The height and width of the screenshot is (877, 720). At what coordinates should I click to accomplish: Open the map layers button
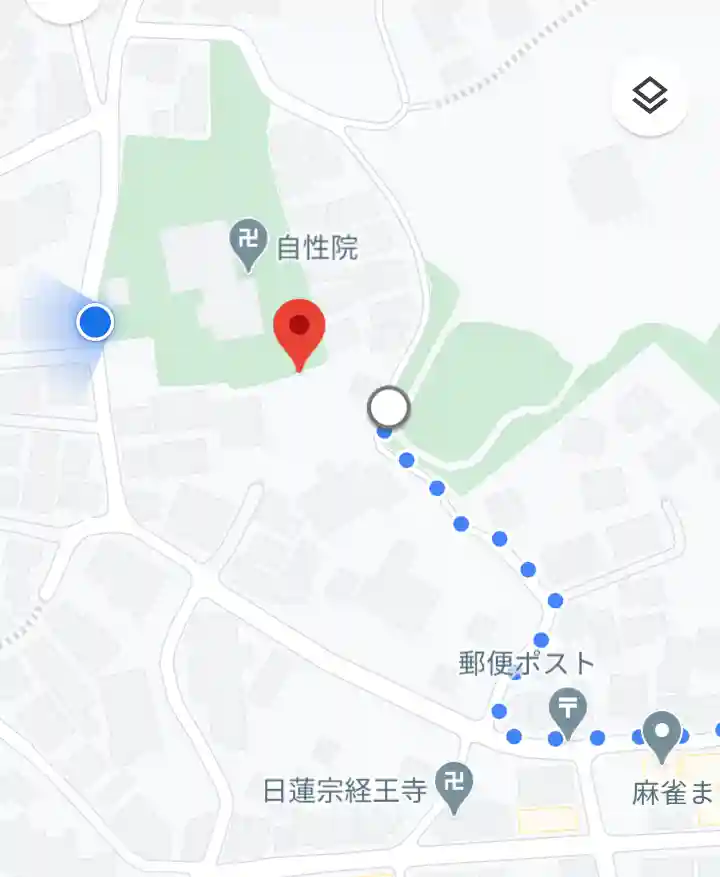[650, 97]
